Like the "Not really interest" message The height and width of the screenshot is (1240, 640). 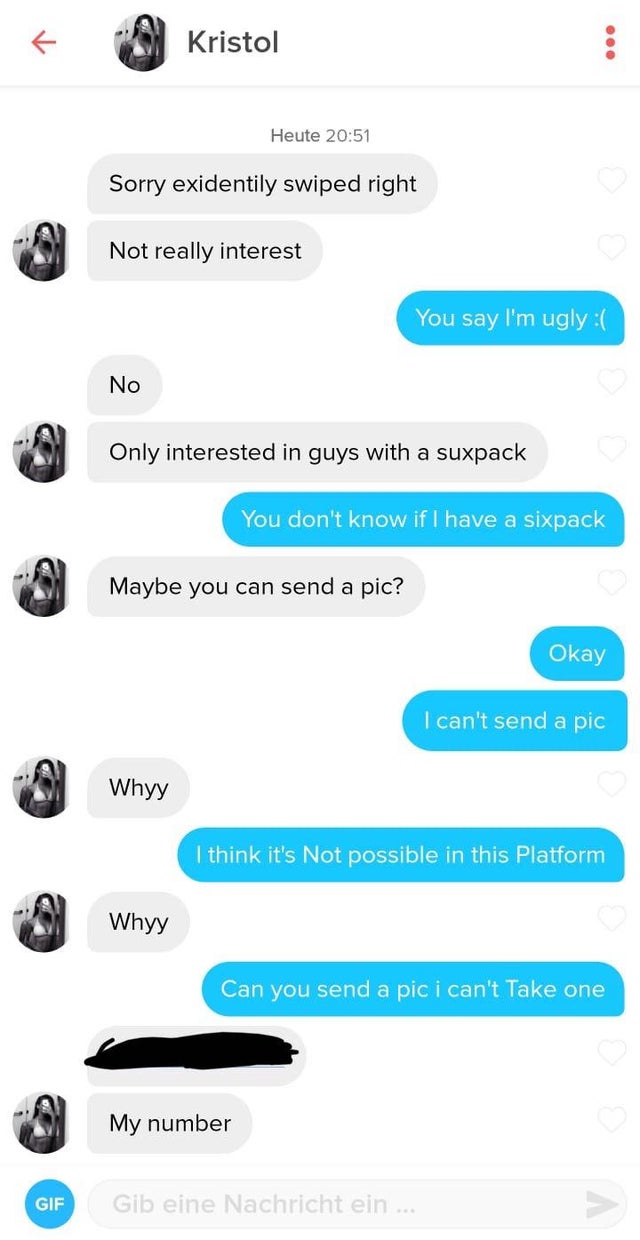610,248
